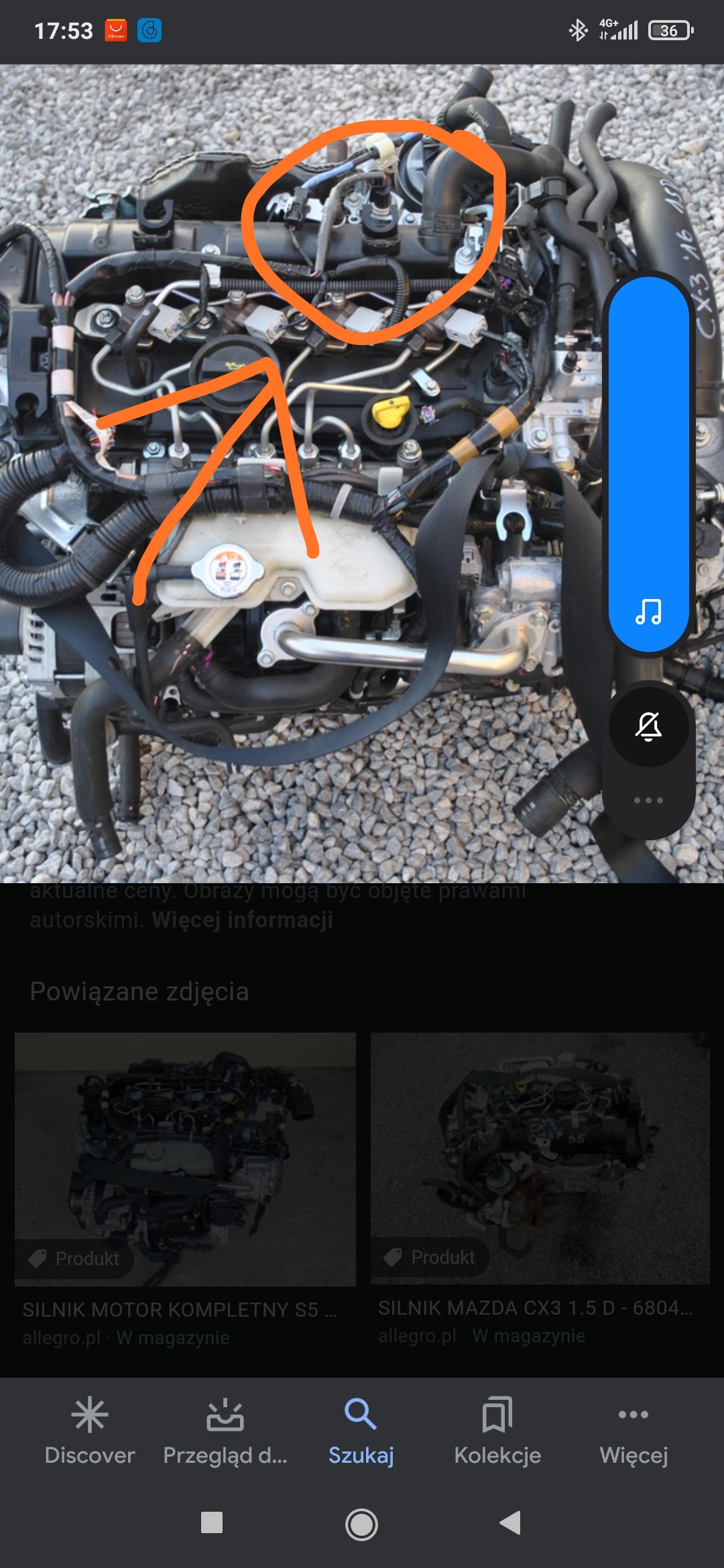Open SILNIK MOTOR KOMPLETNY S5 product tile
This screenshot has height=1568, width=724.
coord(185,1191)
